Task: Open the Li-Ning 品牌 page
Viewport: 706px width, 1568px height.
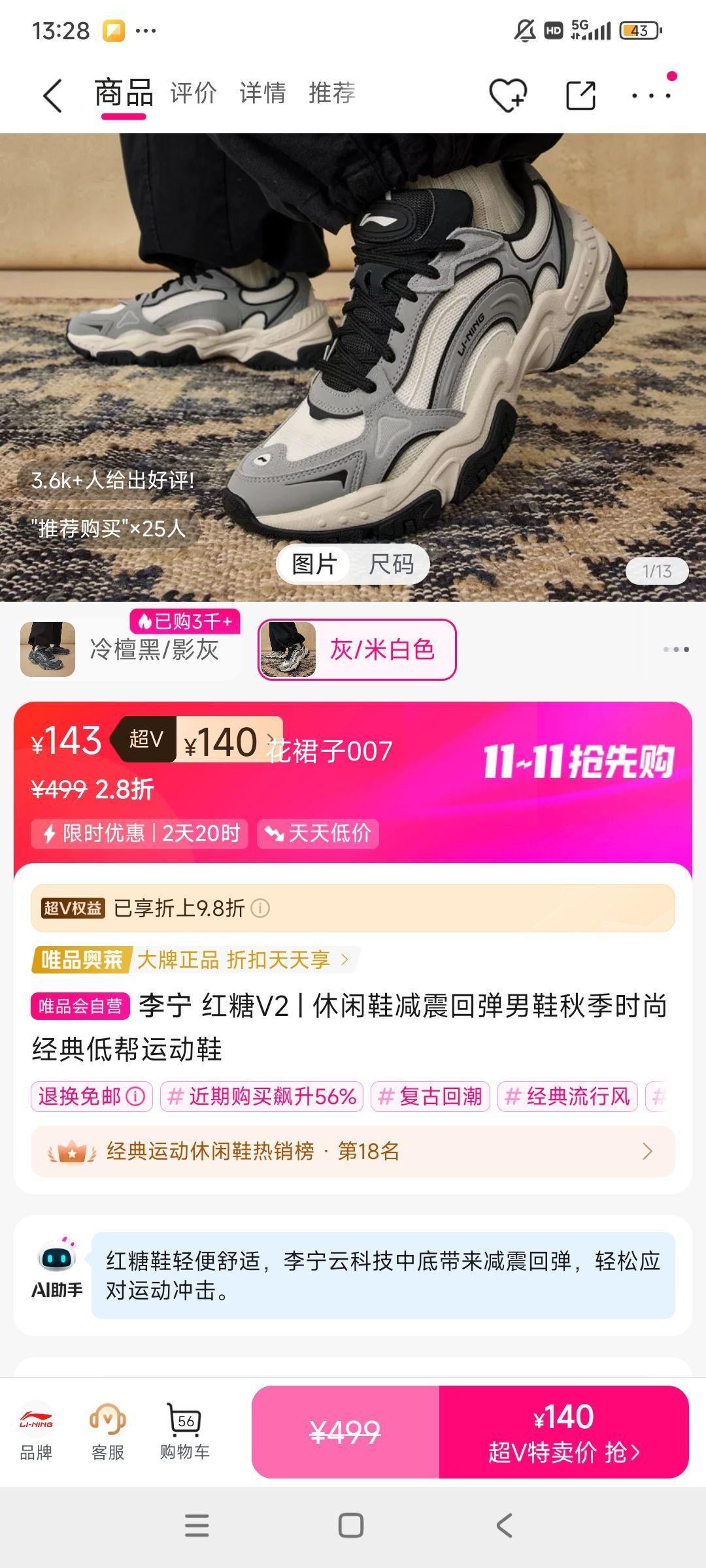Action: pyautogui.click(x=37, y=1431)
